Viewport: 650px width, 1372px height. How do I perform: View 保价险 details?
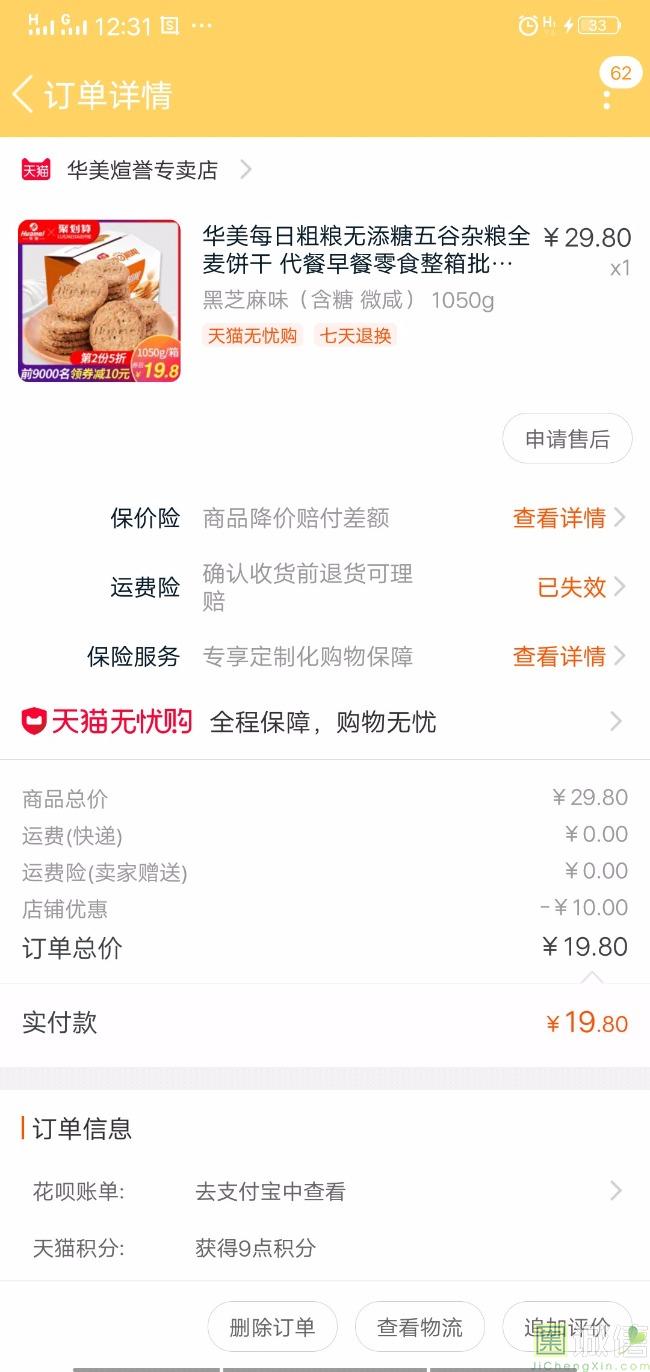567,518
